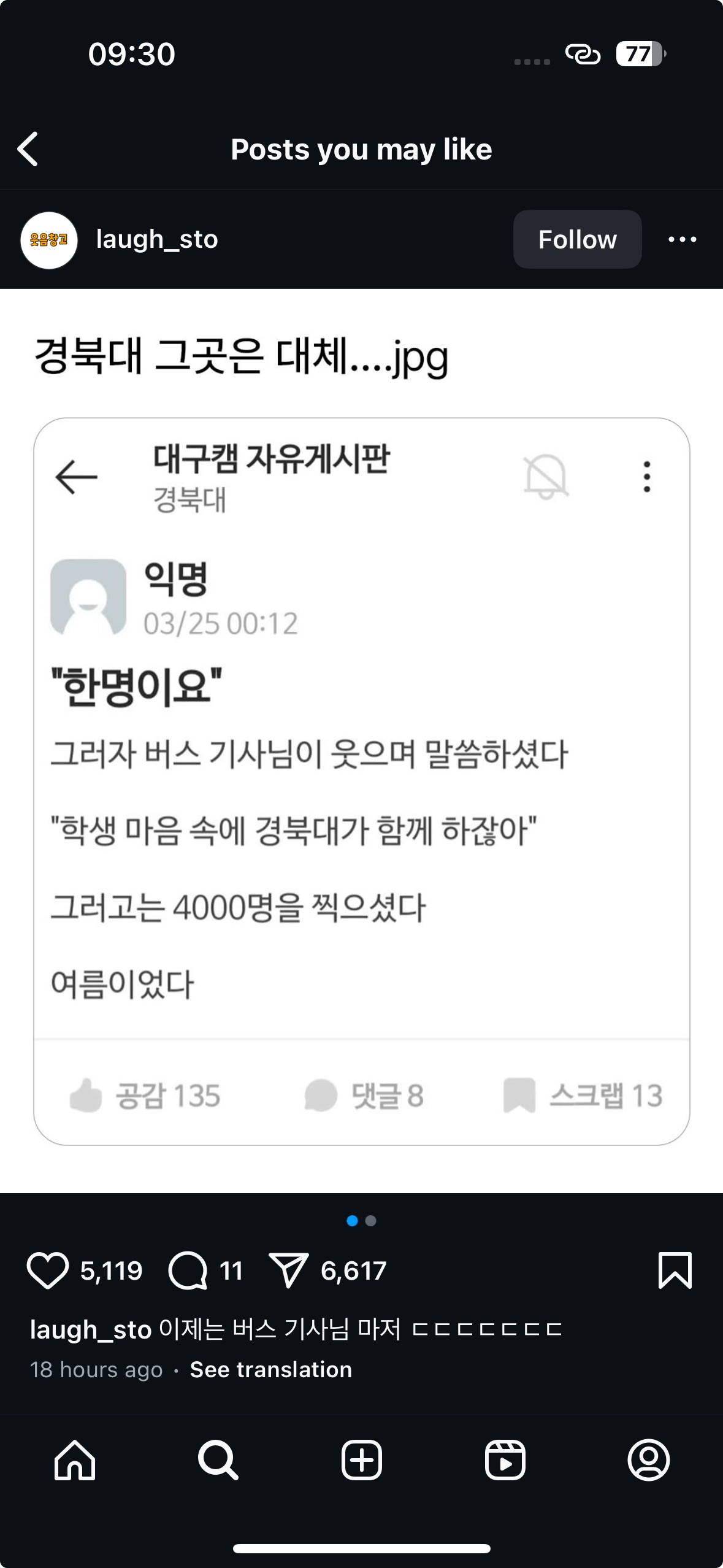This screenshot has height=1568, width=723.
Task: Open the post's three-dot options menu
Action: (x=682, y=239)
